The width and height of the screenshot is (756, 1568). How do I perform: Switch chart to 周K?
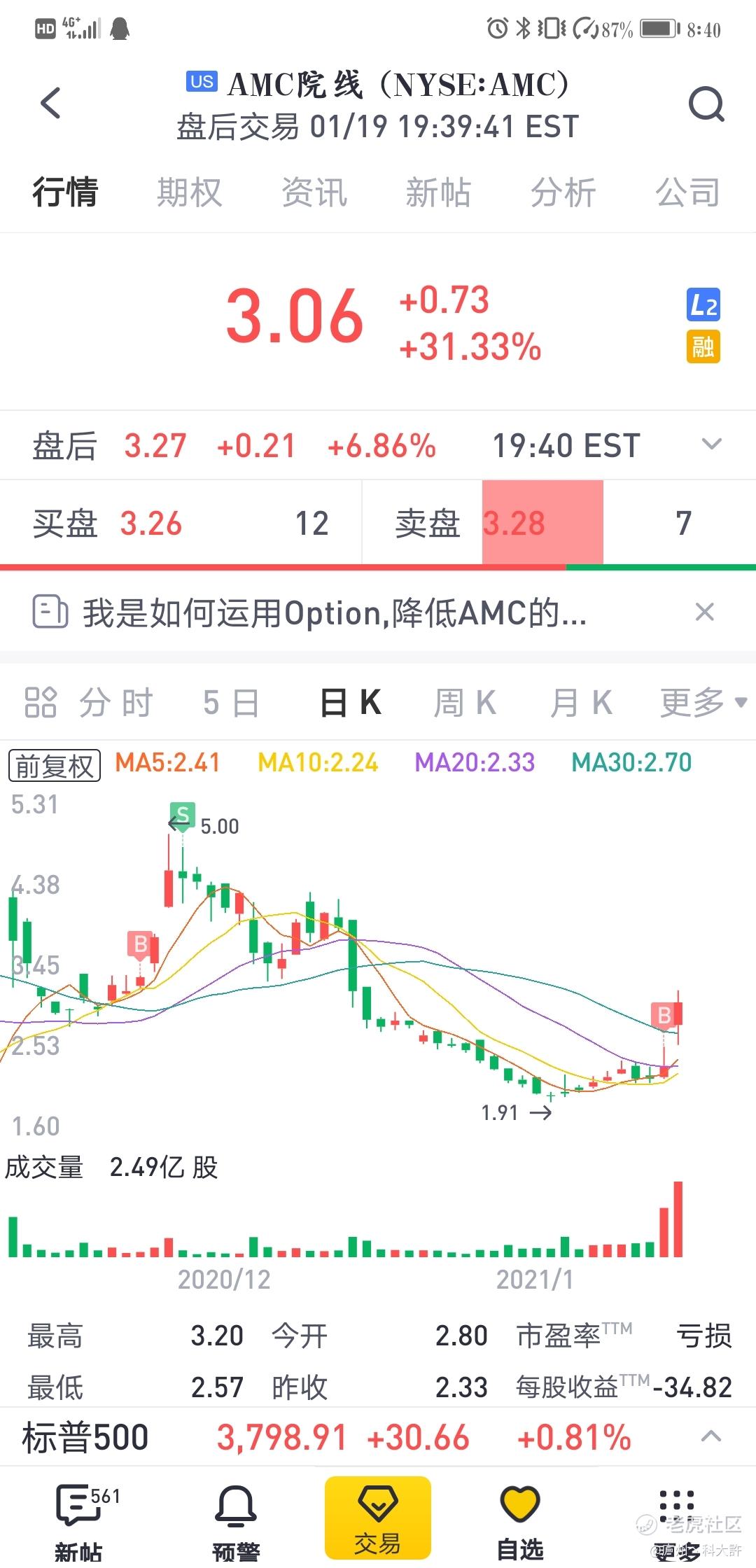[x=465, y=703]
